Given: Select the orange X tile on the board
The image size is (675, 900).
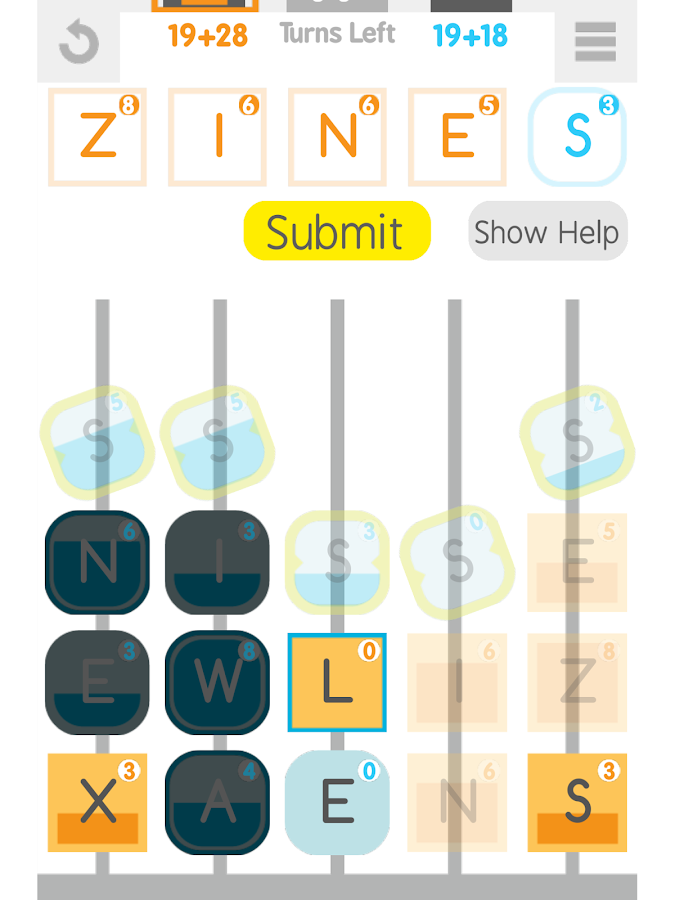Looking at the screenshot, I should (x=97, y=802).
